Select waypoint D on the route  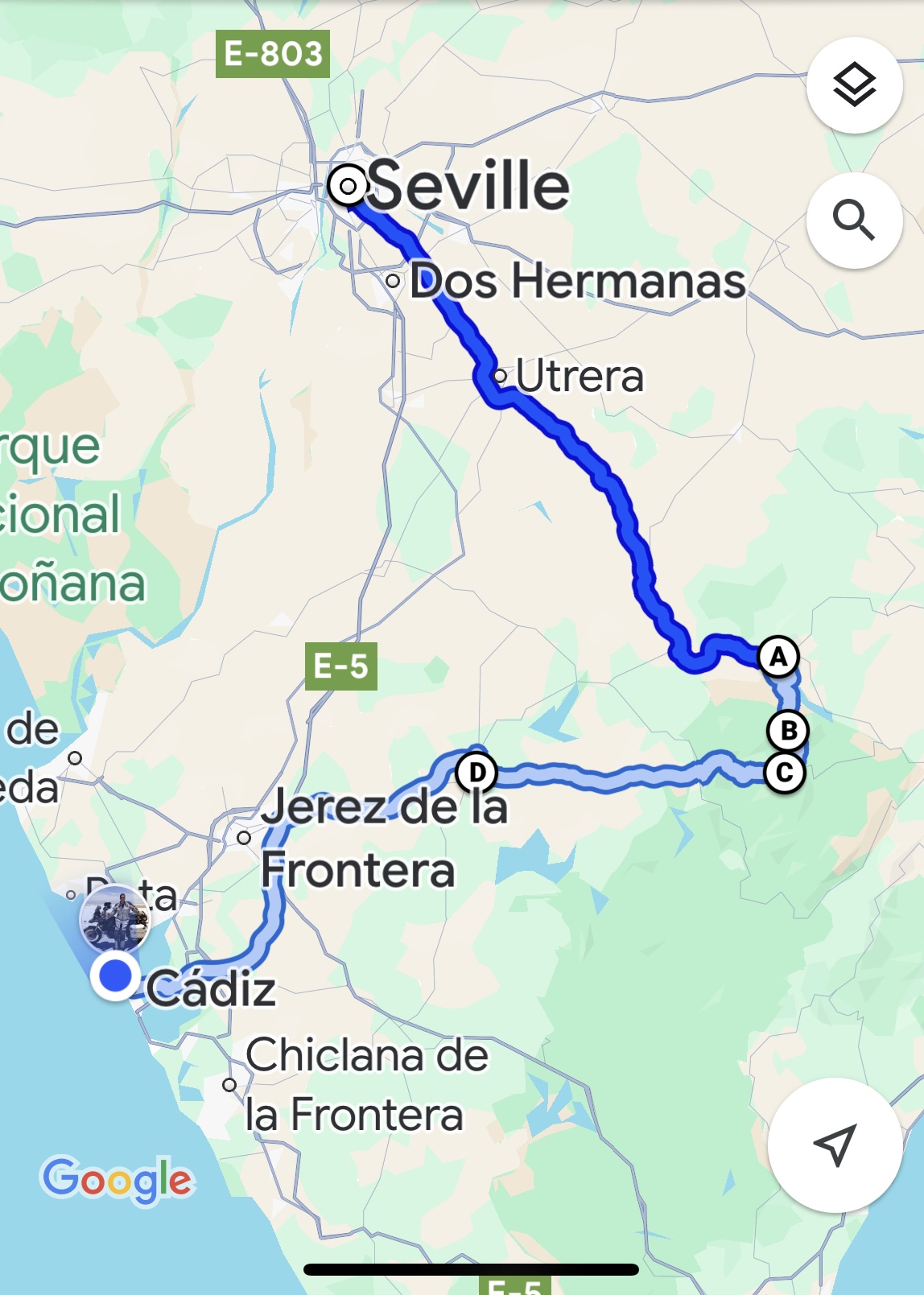click(476, 773)
